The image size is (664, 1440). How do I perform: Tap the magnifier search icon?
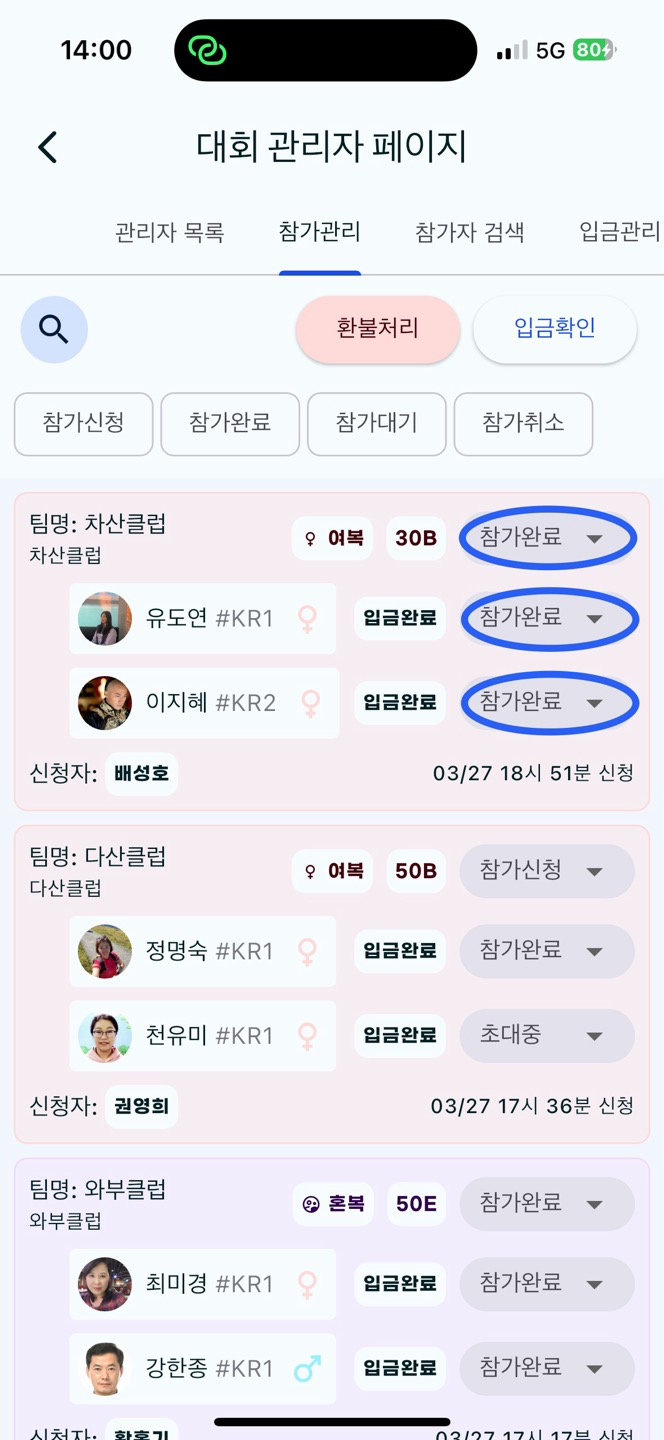click(x=54, y=329)
